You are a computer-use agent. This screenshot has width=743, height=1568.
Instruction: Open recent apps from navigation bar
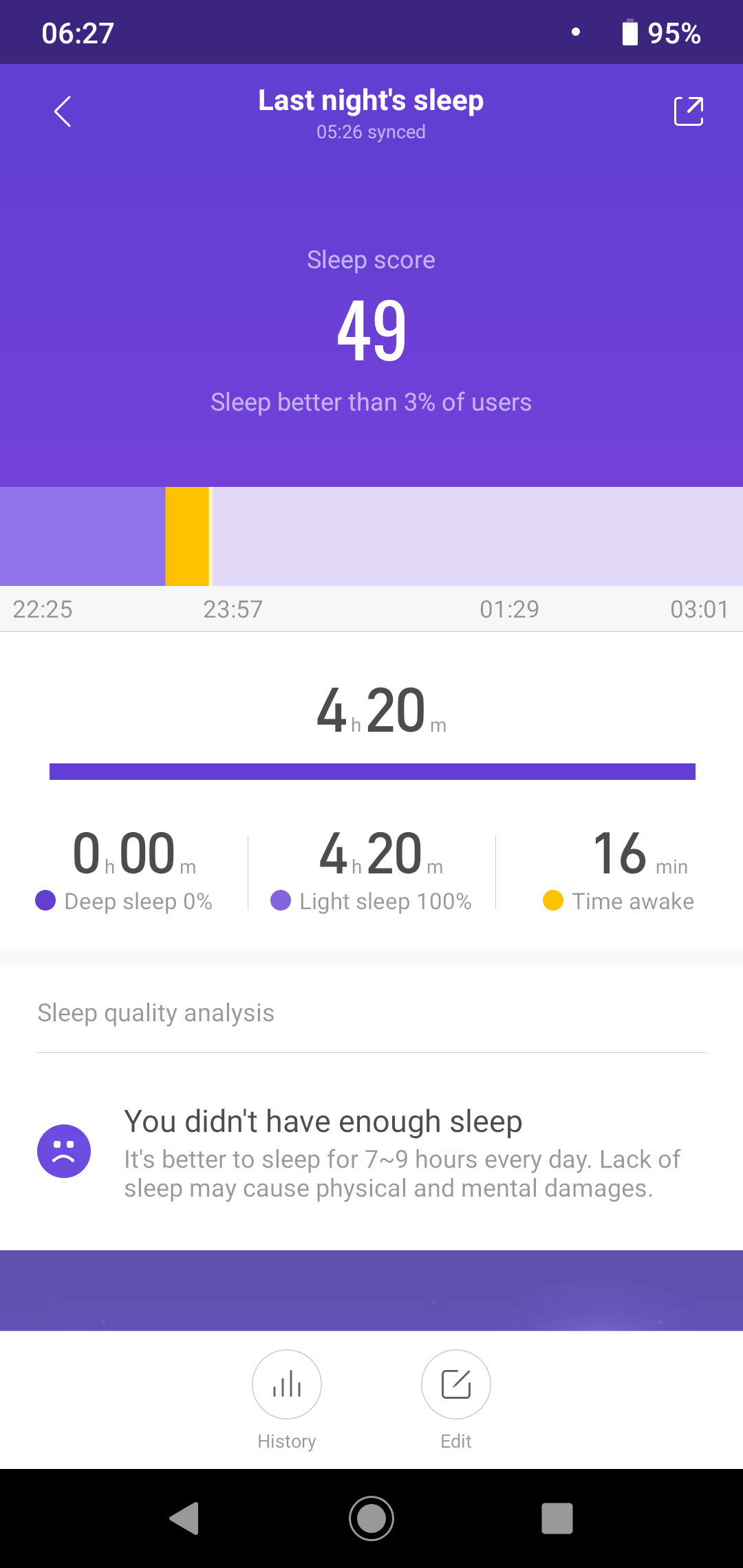557,1518
